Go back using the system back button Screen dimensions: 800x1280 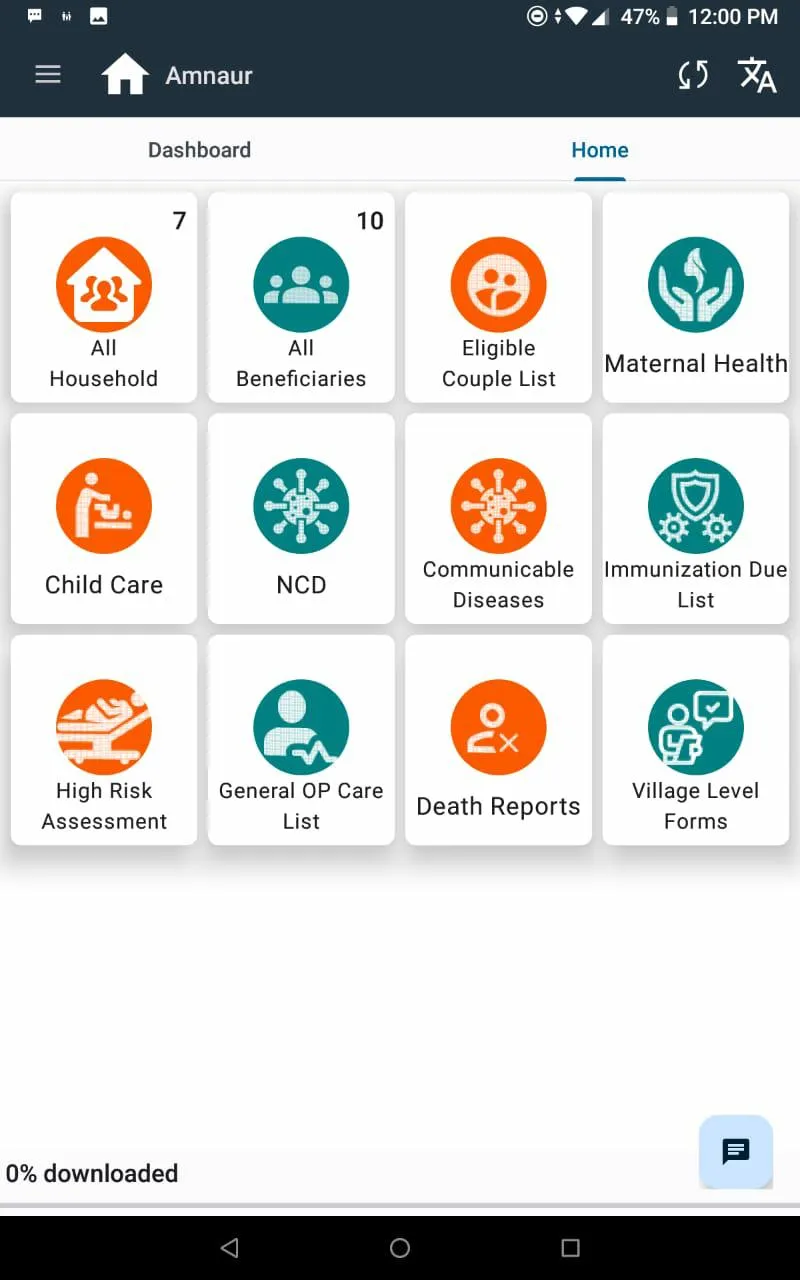pos(230,1247)
